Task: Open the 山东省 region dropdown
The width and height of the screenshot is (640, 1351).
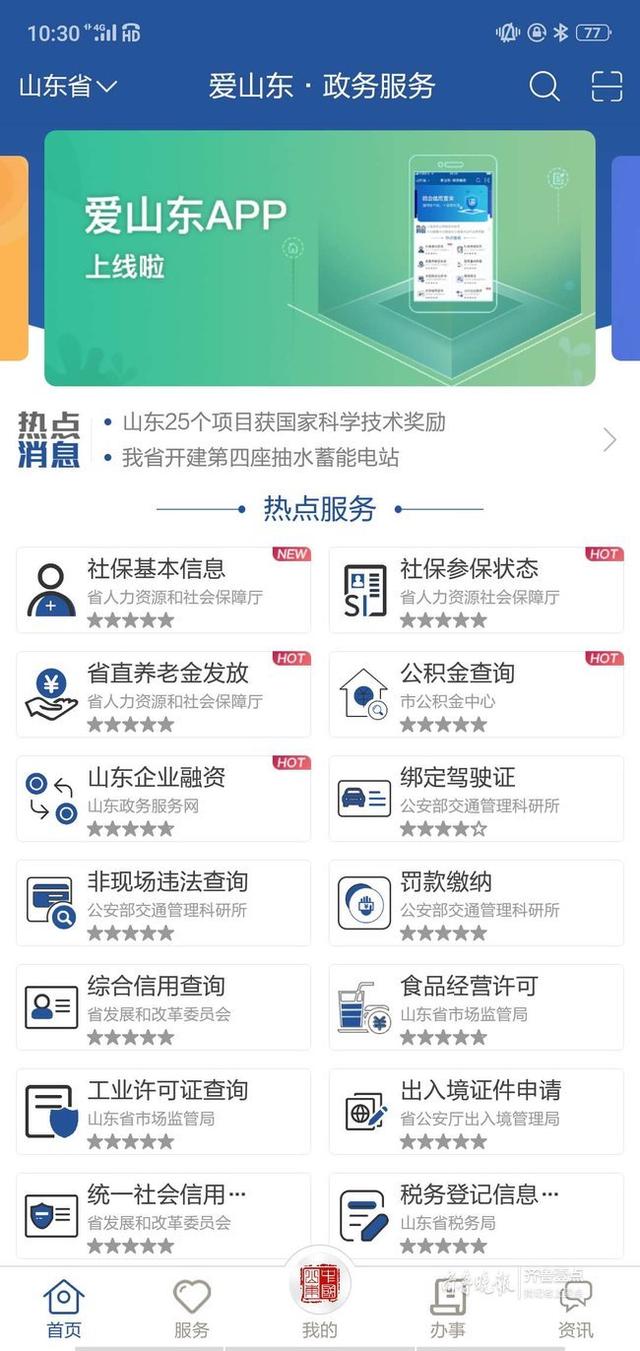Action: pos(68,87)
